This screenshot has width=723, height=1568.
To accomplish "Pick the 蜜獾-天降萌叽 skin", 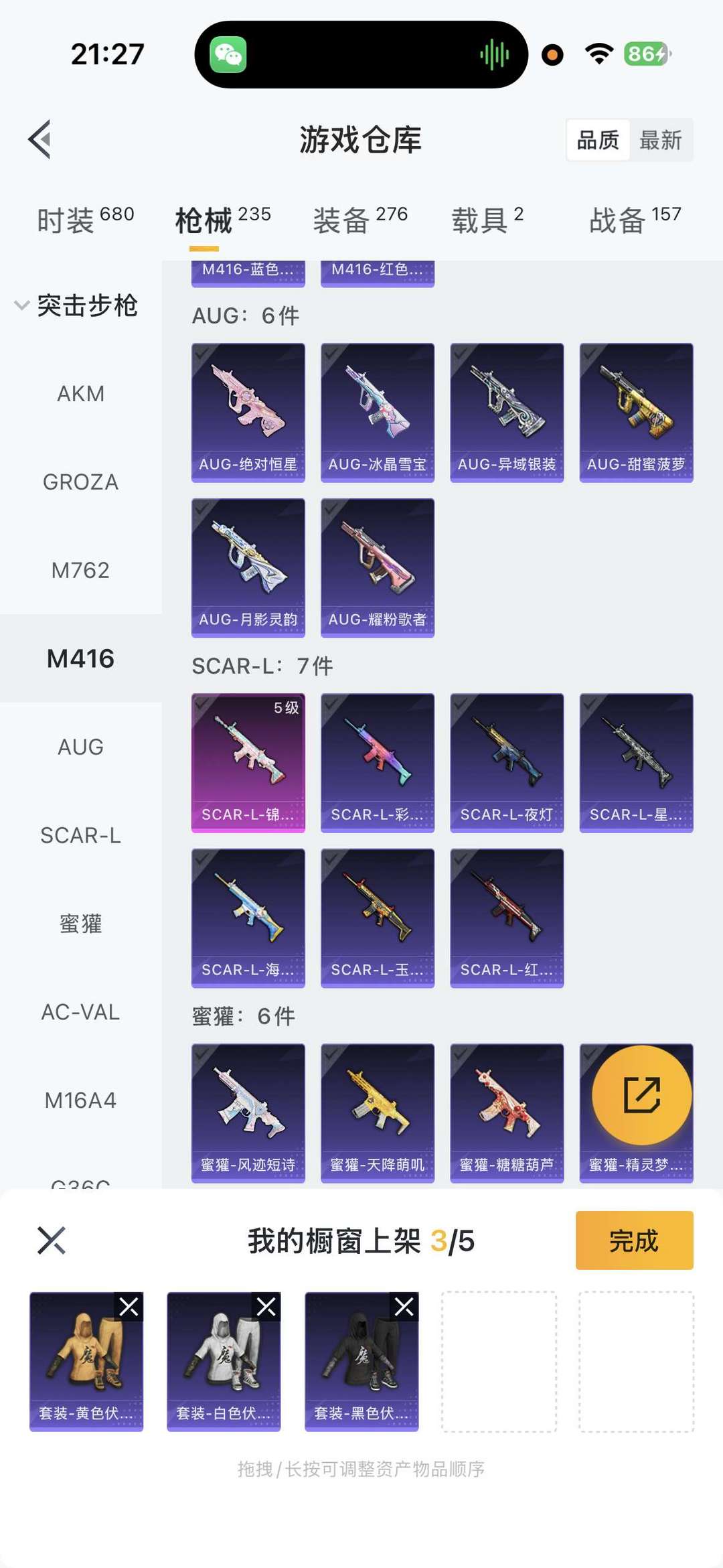I will coord(378,1112).
